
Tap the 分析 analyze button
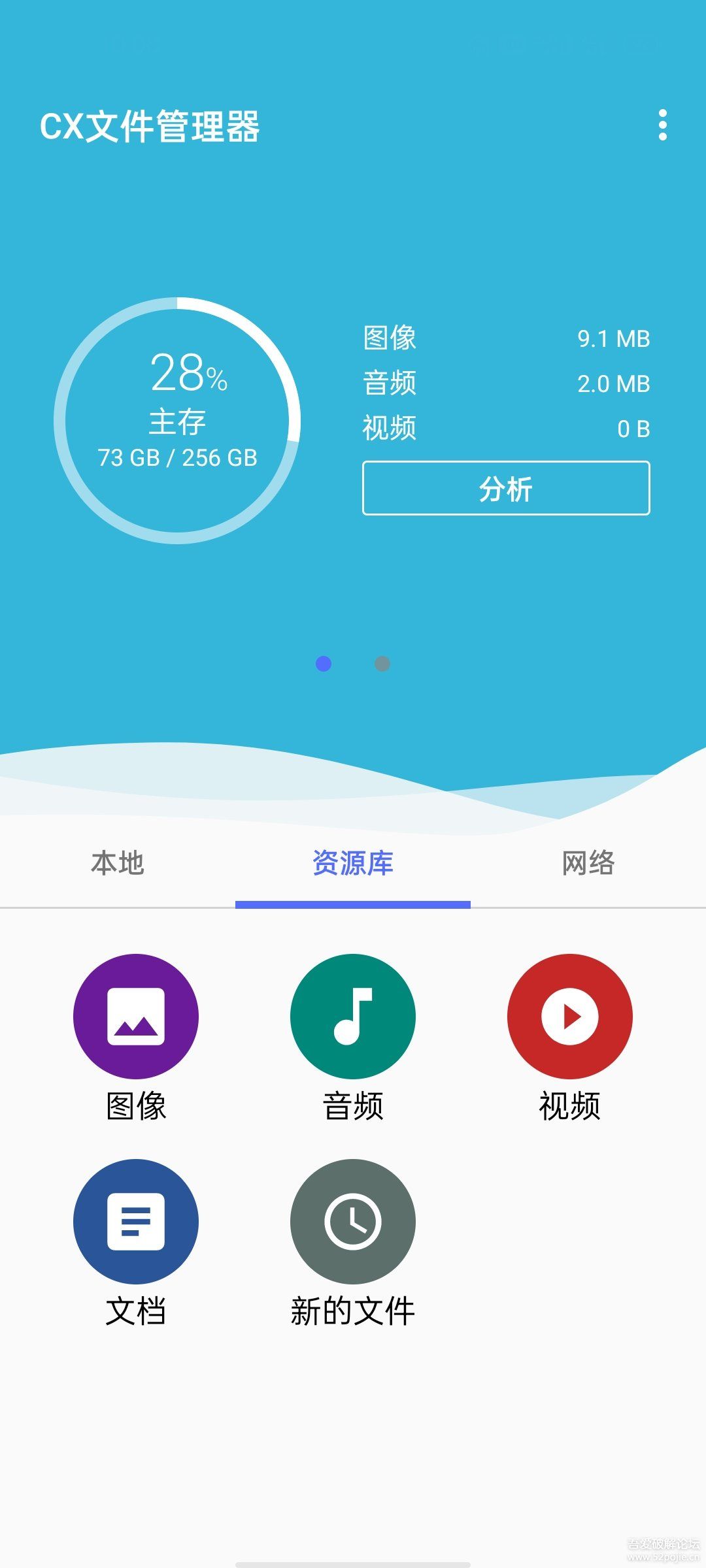506,488
